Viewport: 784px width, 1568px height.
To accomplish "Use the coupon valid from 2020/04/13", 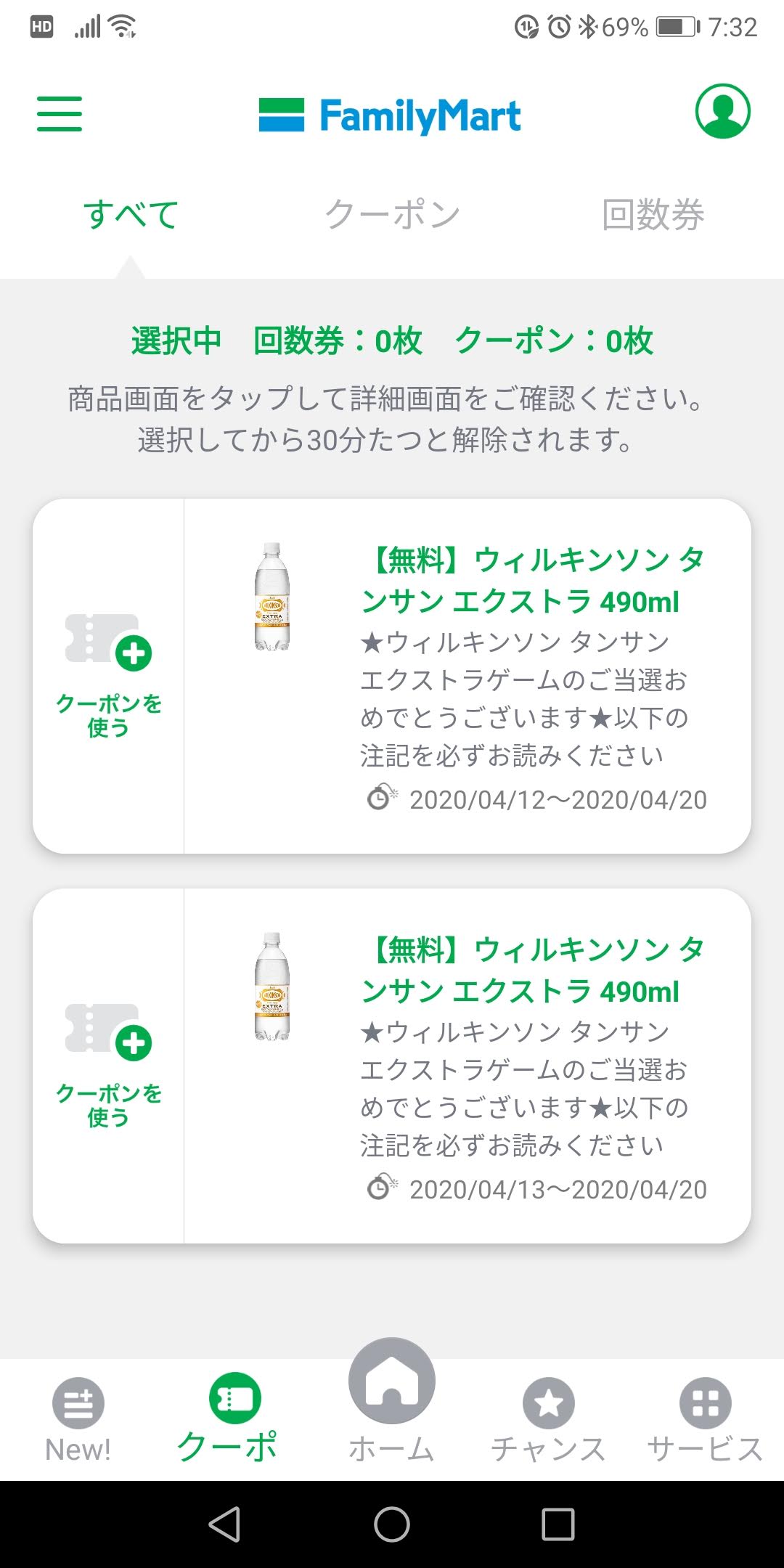I will [x=109, y=1065].
